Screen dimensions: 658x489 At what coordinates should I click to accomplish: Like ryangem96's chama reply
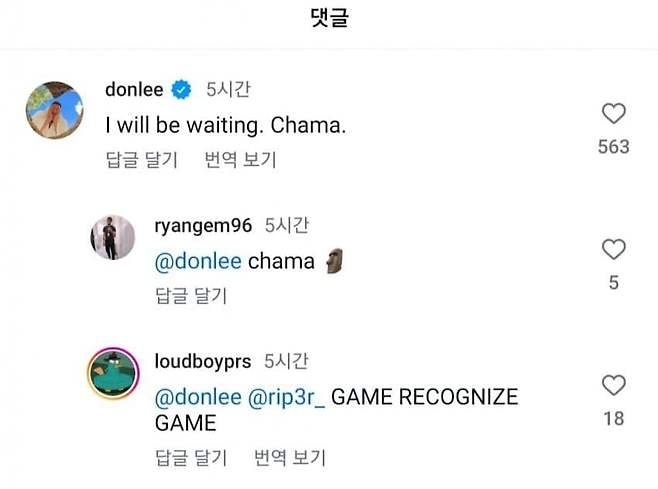tap(613, 249)
